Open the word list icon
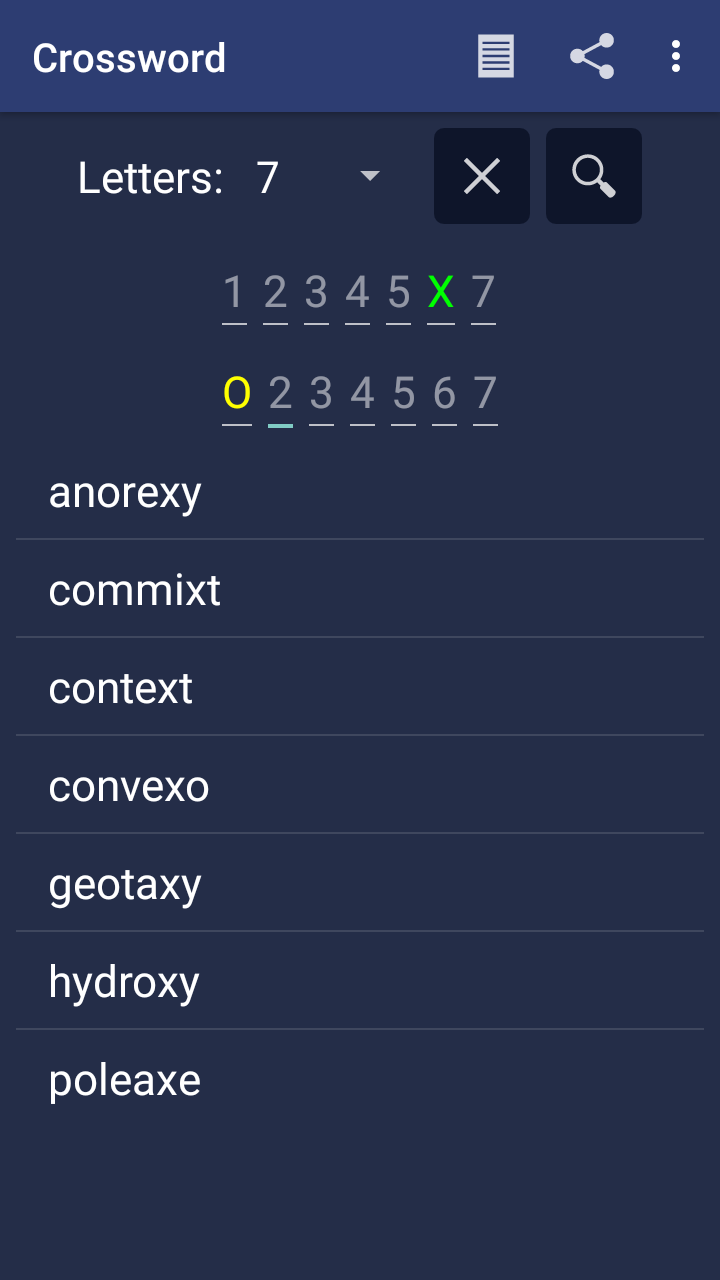Screen dimensions: 720x1280 [496, 57]
